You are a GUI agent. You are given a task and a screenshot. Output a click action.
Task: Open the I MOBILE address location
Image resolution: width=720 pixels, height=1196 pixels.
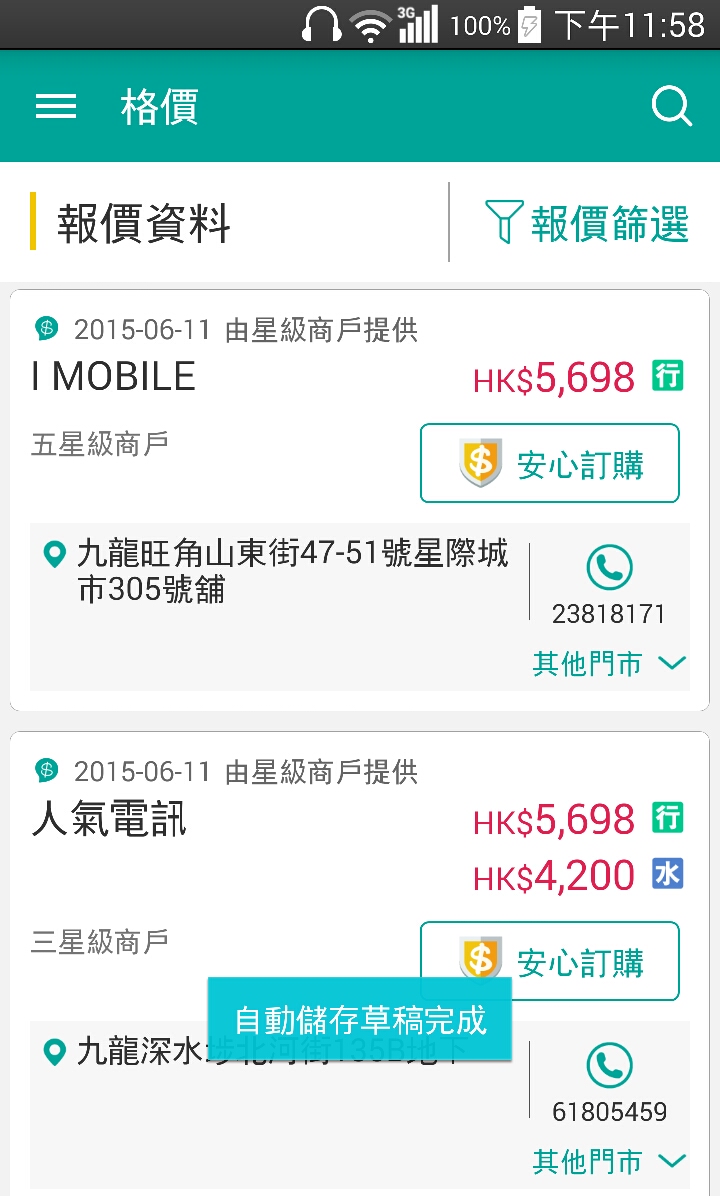(x=280, y=571)
